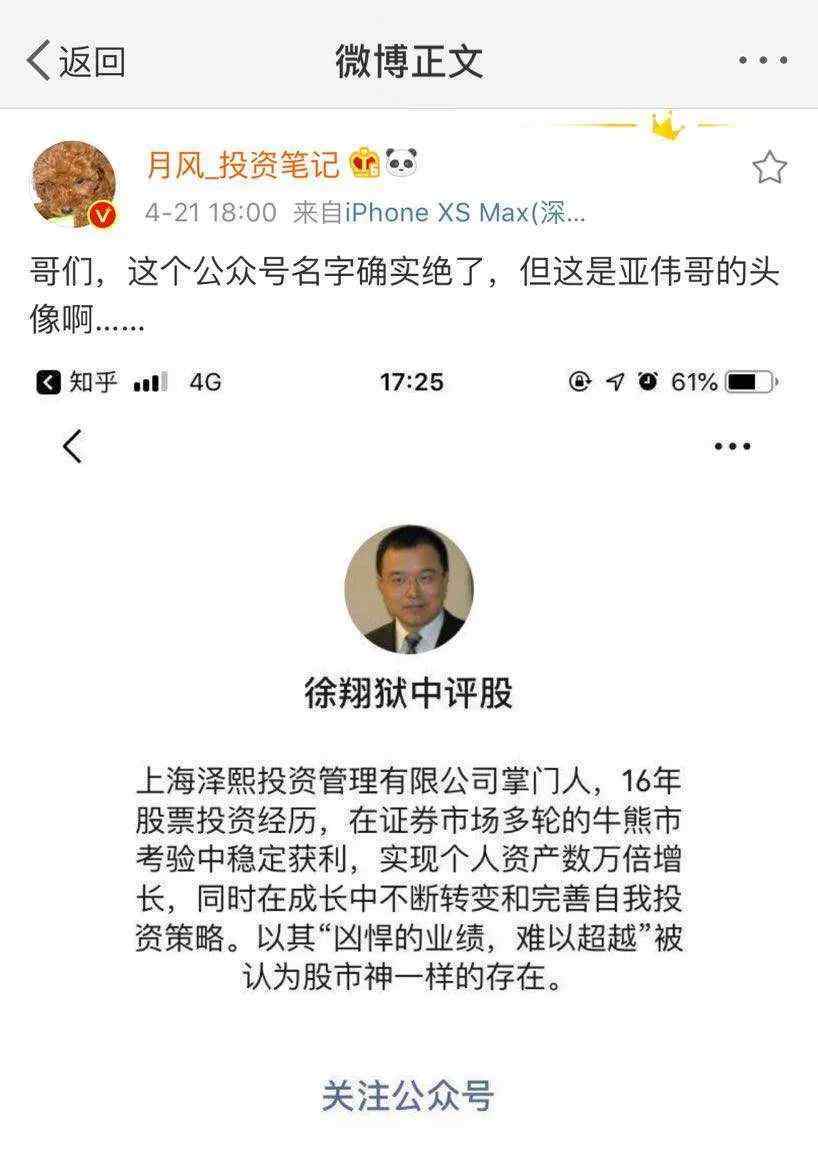Open the overflow menu in the title bar
Viewport: 818px width, 1149px height.
(x=763, y=61)
